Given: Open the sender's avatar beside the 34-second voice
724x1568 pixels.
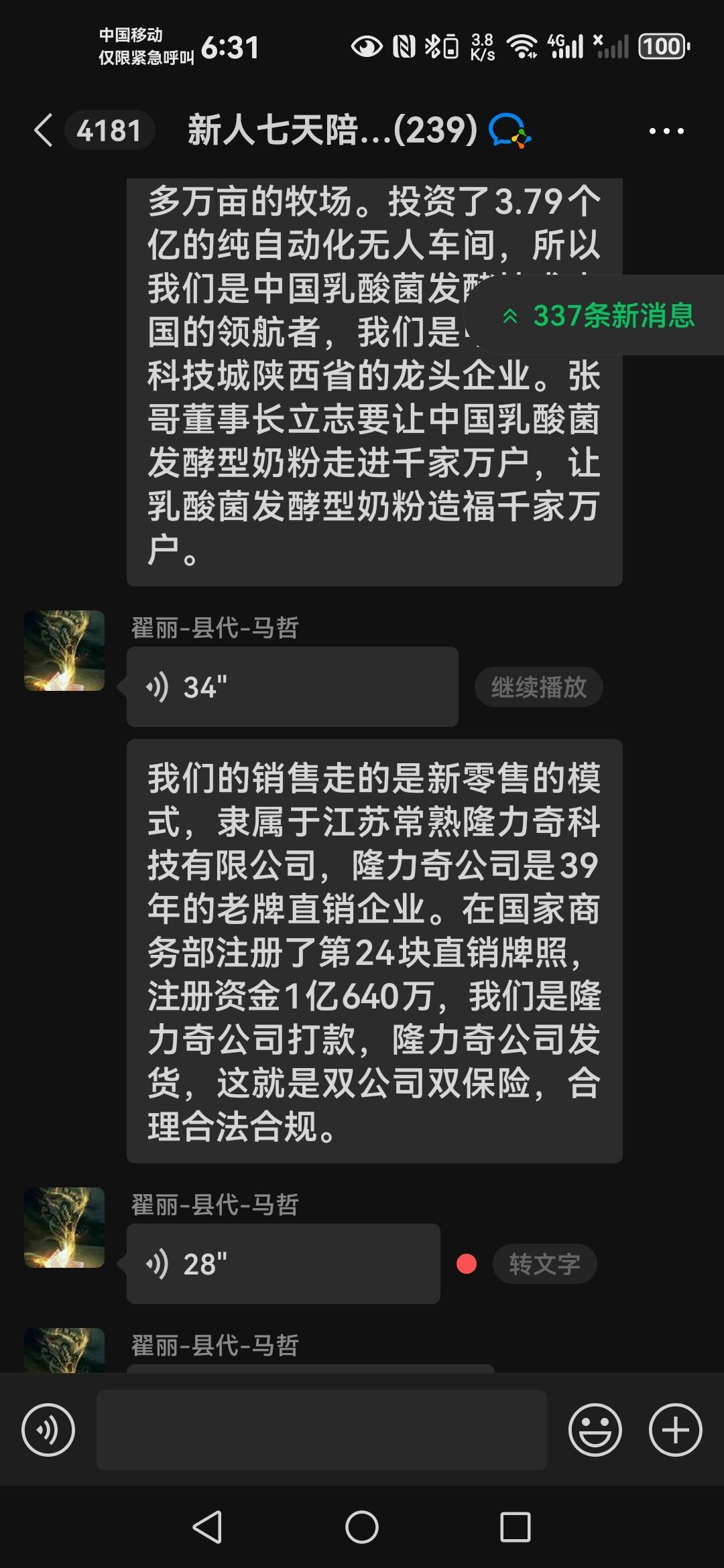Looking at the screenshot, I should (x=64, y=650).
